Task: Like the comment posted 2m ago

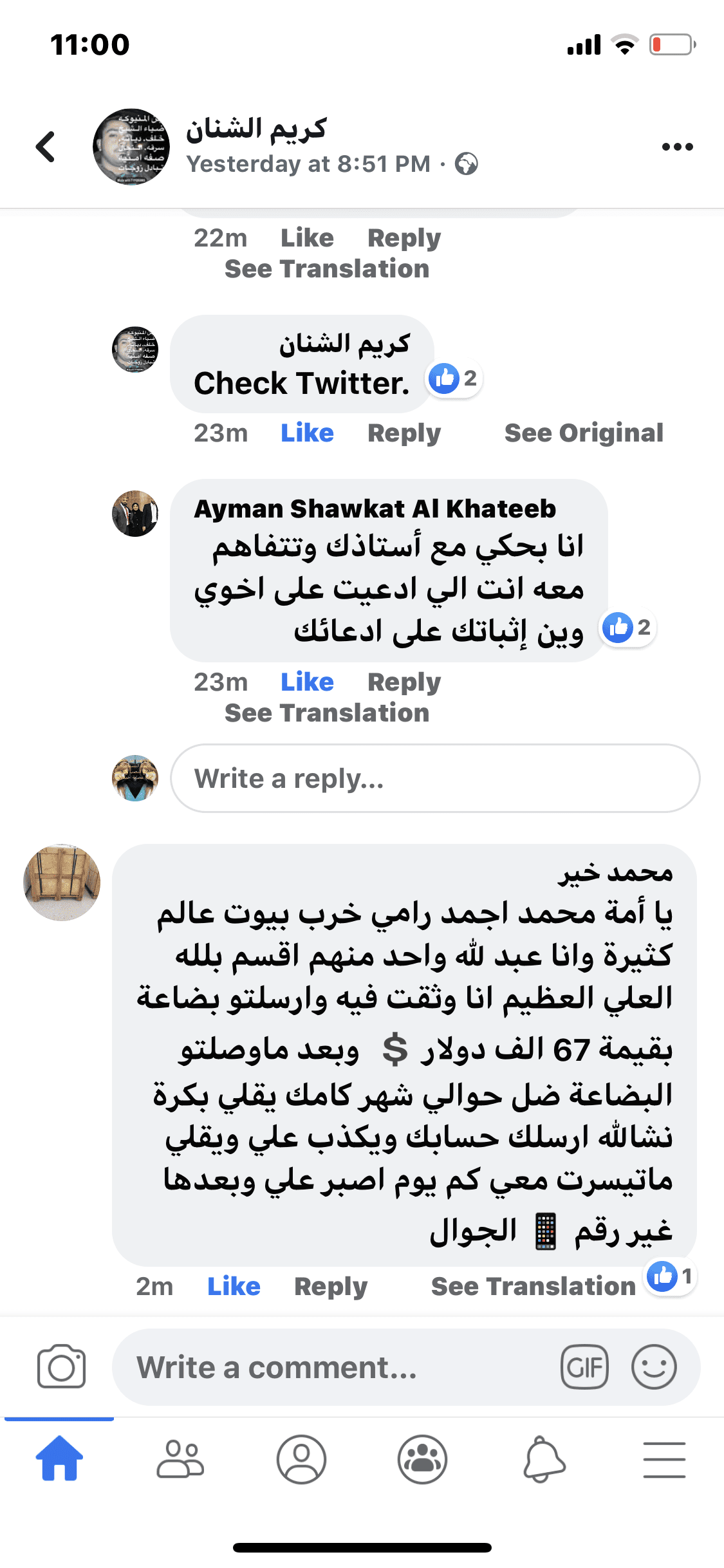Action: point(234,1287)
